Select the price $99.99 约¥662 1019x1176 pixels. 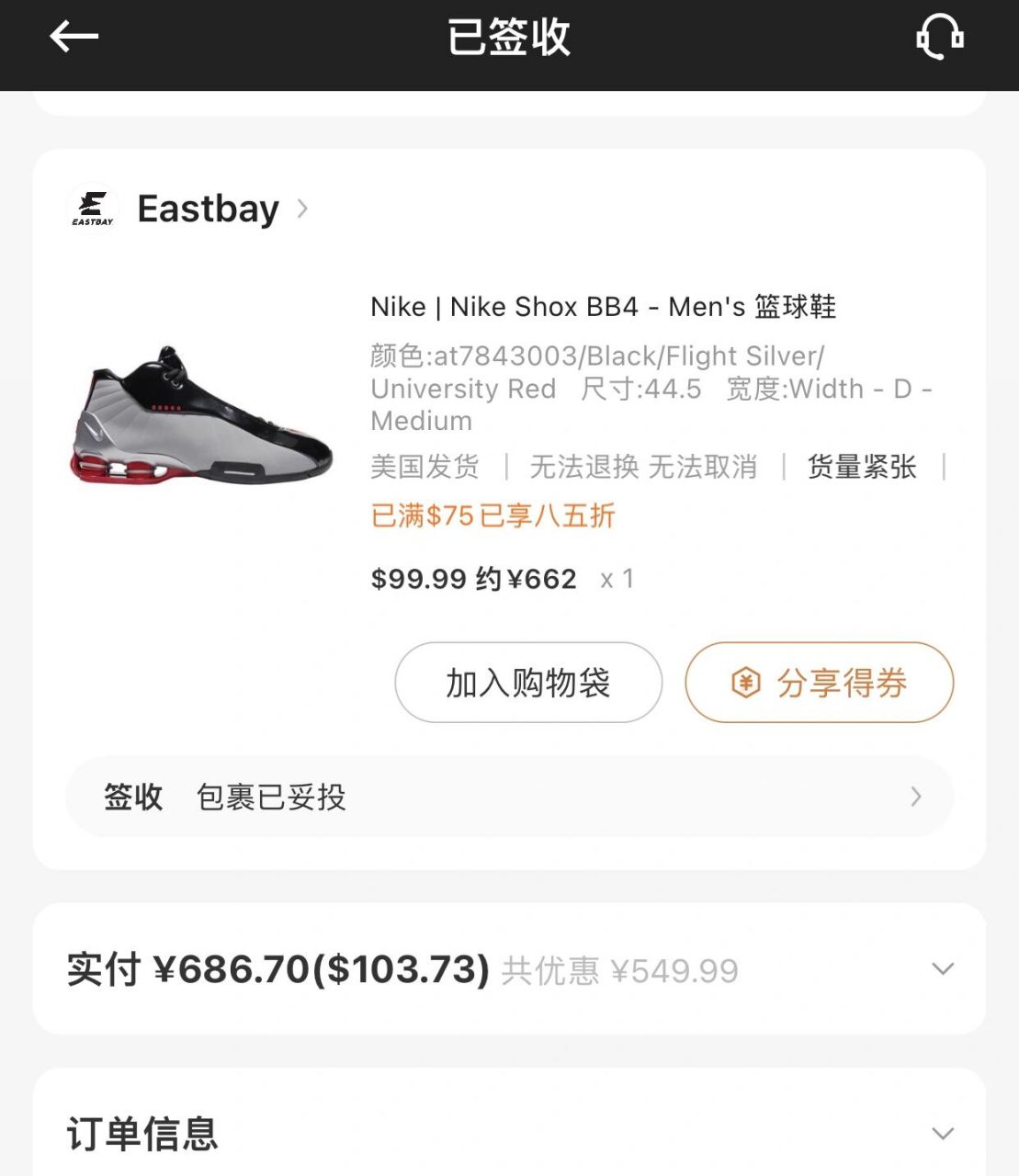point(473,579)
